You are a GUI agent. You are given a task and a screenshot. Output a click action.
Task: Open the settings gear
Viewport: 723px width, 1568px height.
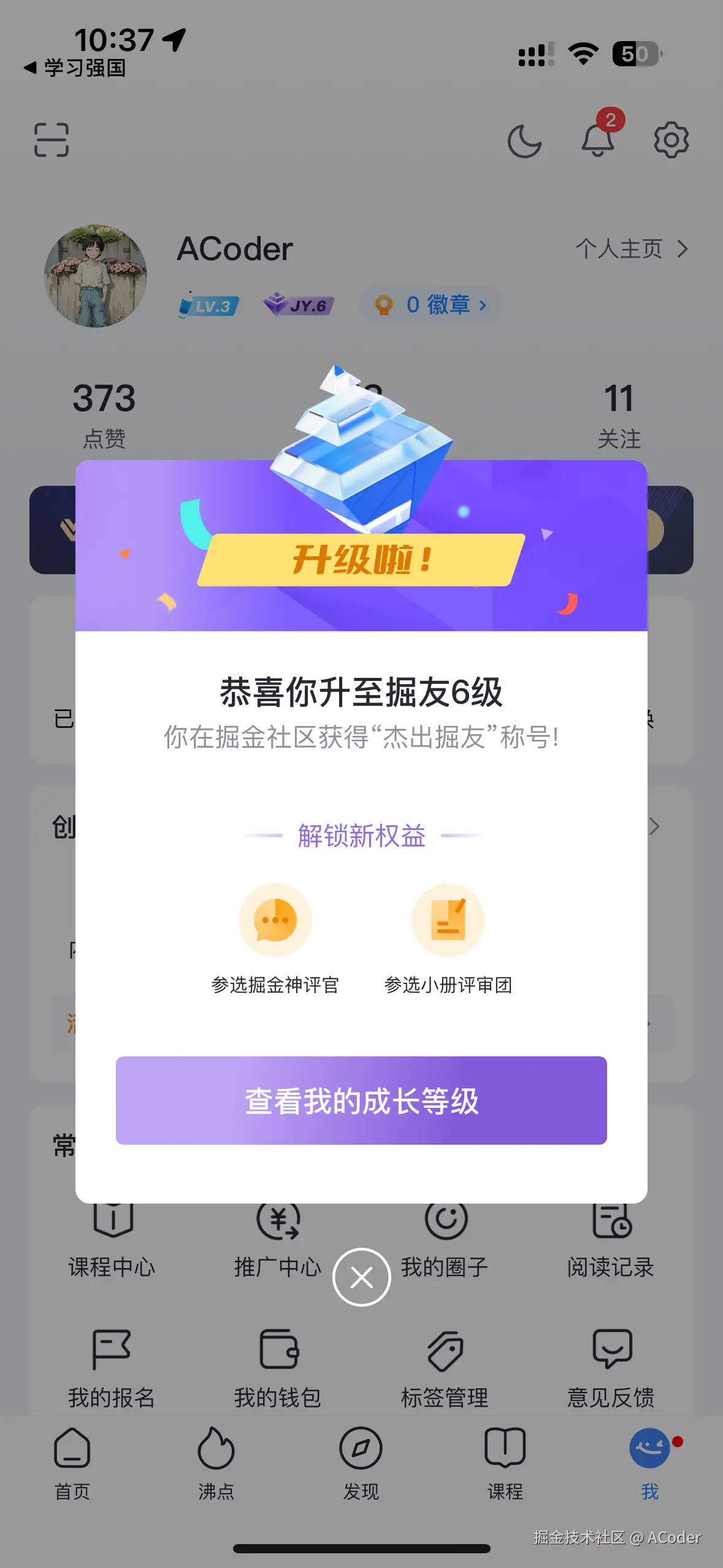click(x=671, y=140)
